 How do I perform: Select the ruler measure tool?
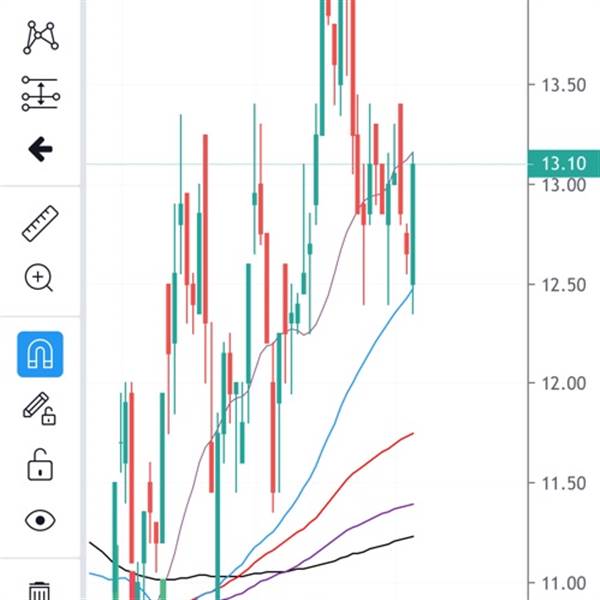[40, 223]
